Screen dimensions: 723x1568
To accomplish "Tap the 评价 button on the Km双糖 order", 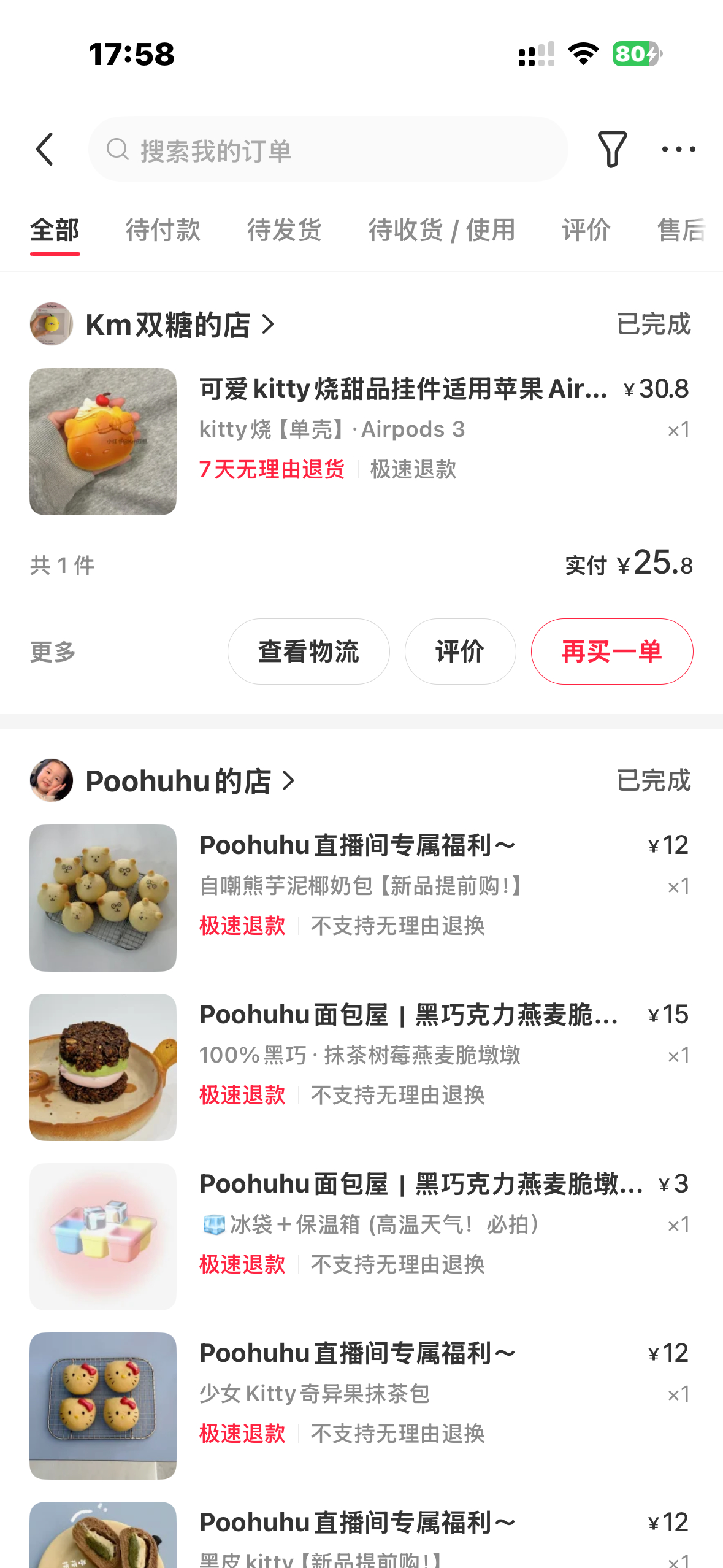I will pos(460,651).
